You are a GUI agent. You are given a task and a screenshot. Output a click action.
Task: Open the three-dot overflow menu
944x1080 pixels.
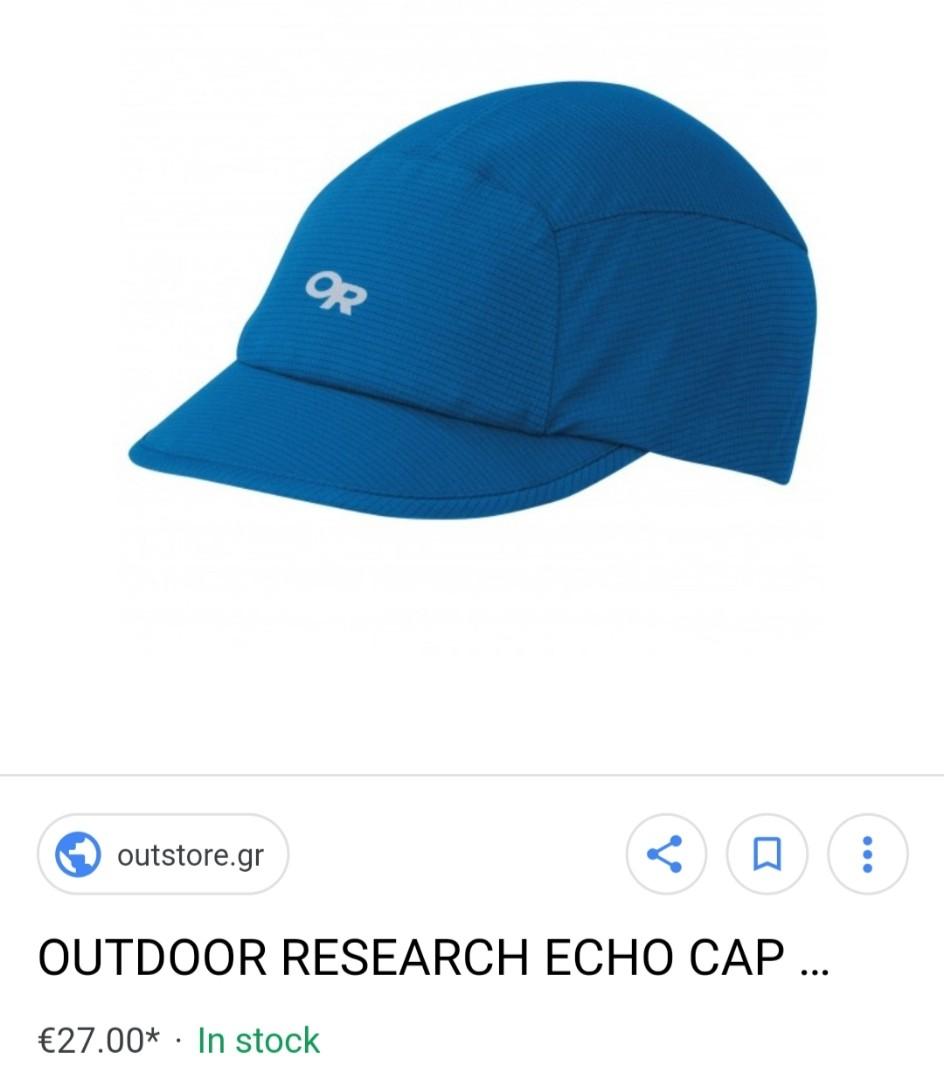click(x=867, y=854)
